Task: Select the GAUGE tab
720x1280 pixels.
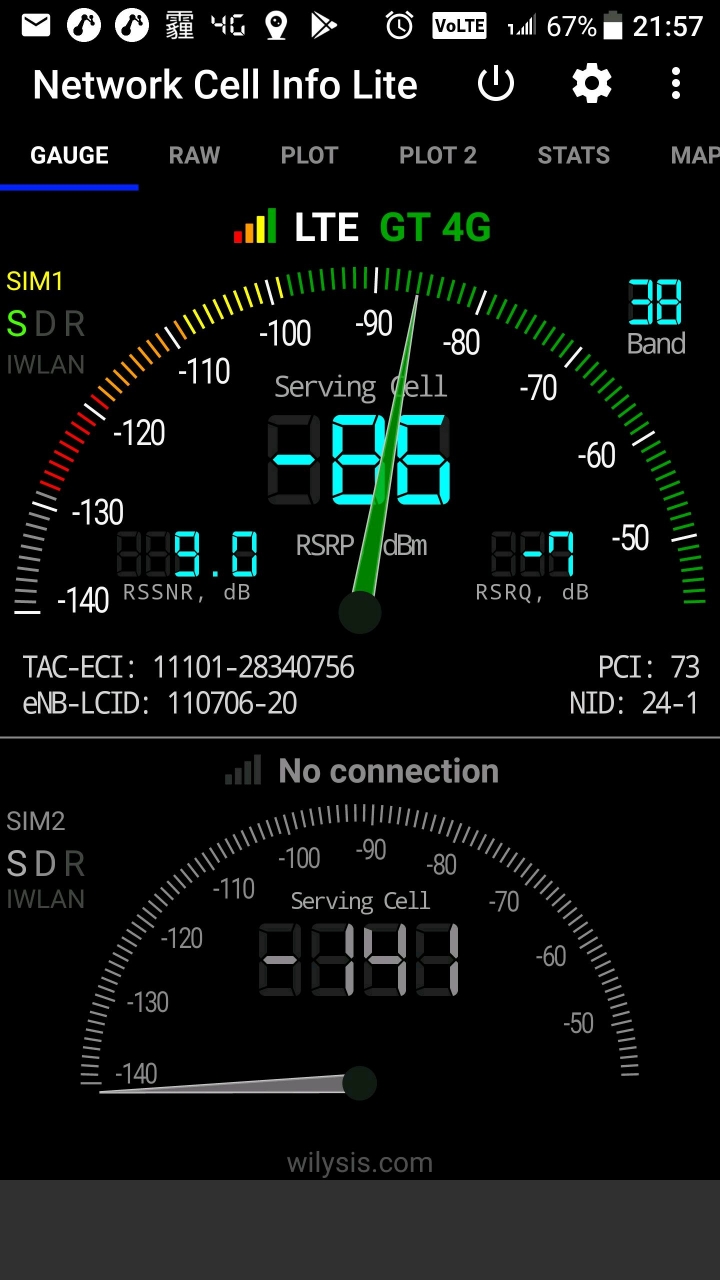Action: (69, 156)
